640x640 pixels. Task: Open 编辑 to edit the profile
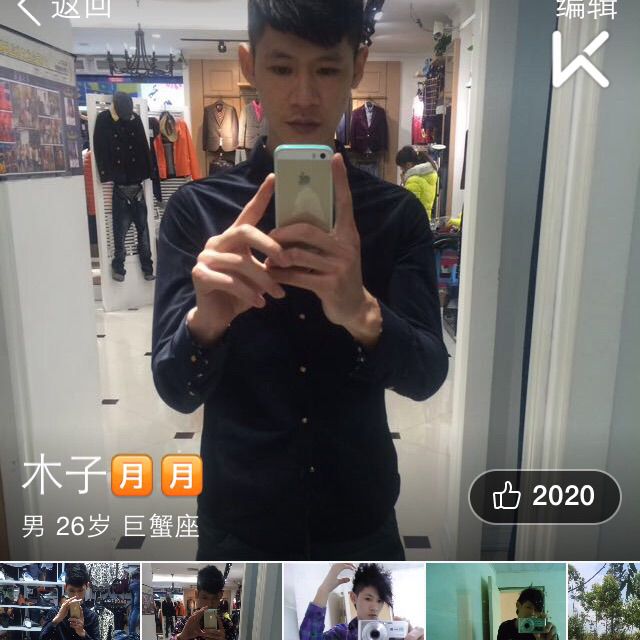(586, 8)
